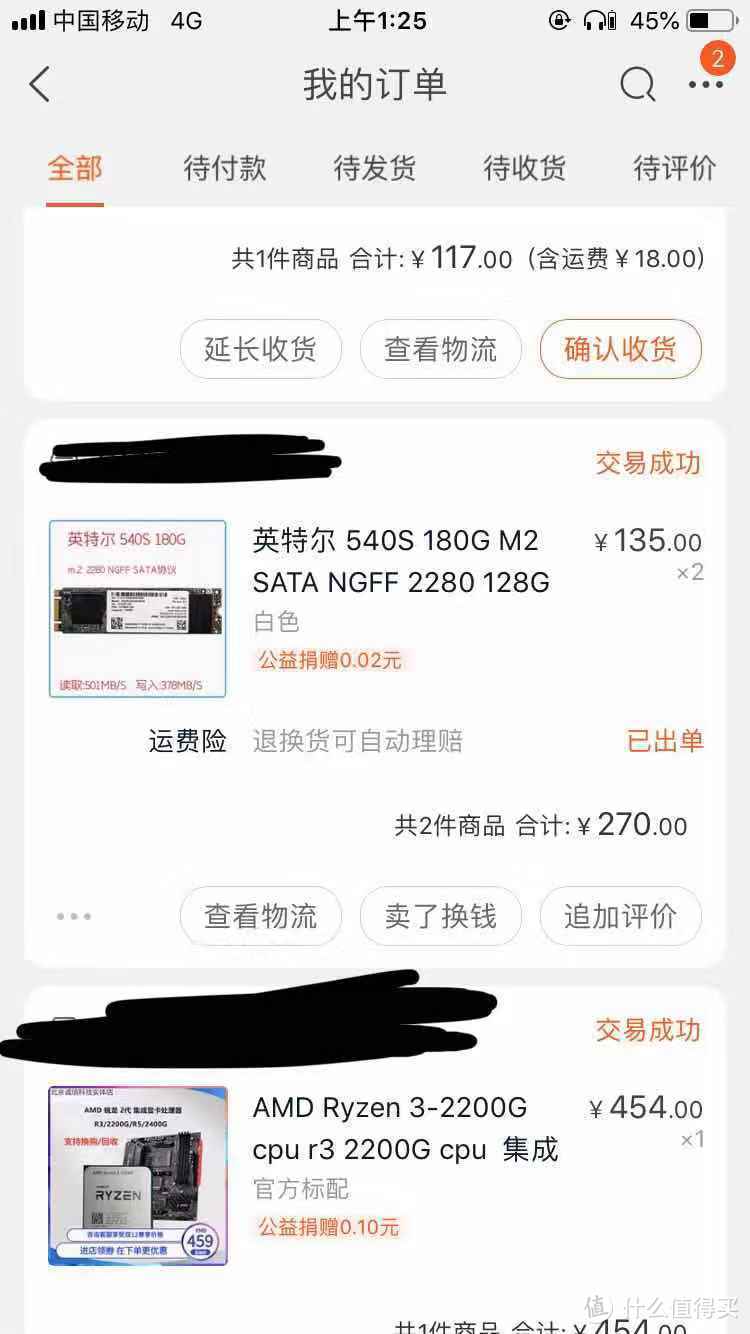Open the three-dot overflow menu
The height and width of the screenshot is (1334, 750).
[x=705, y=85]
